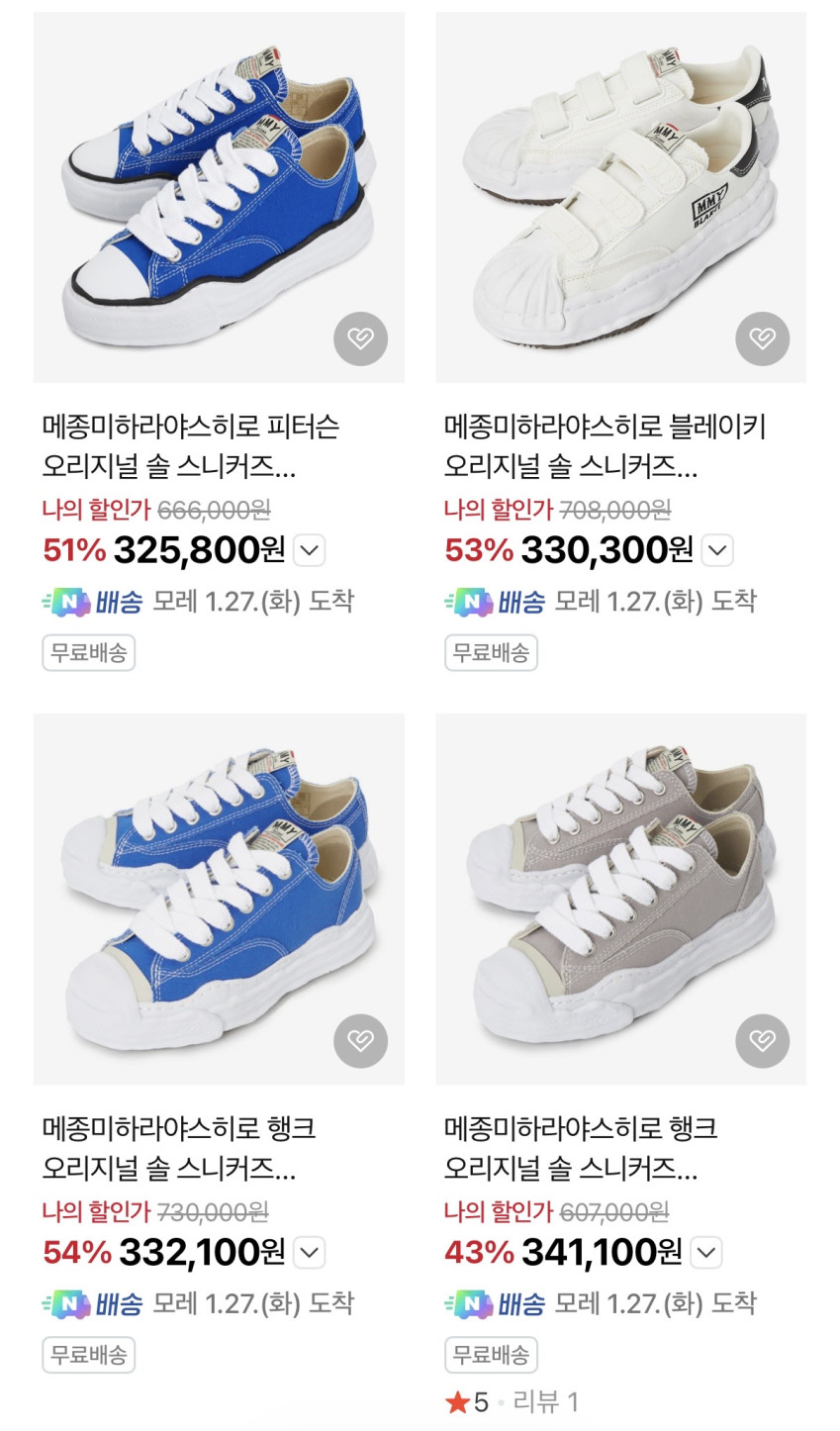Open the gray Hank sneakers priced 341,100원
The image size is (840, 1431).
620,899
